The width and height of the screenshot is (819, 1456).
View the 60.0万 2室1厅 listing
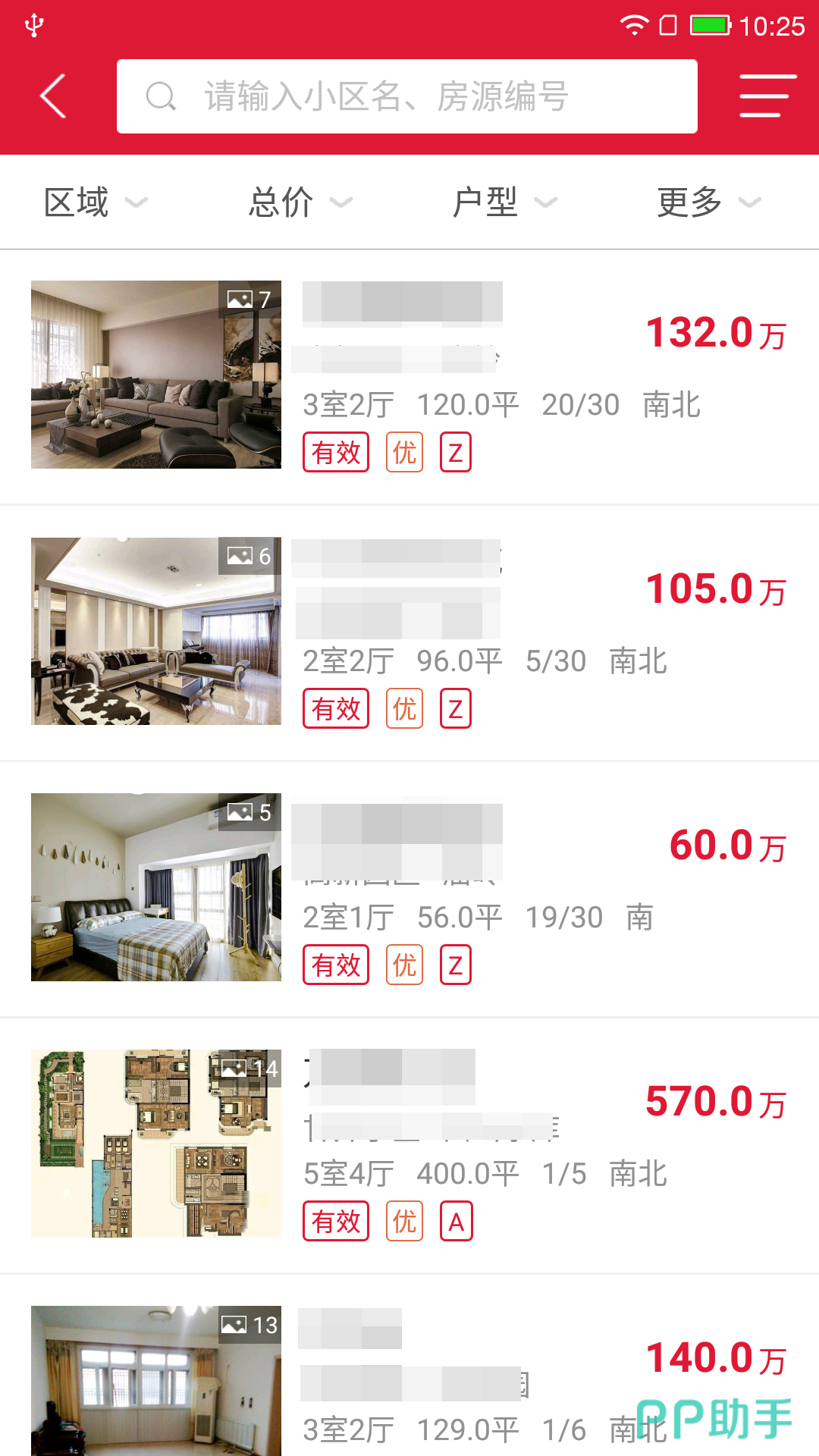tap(409, 889)
